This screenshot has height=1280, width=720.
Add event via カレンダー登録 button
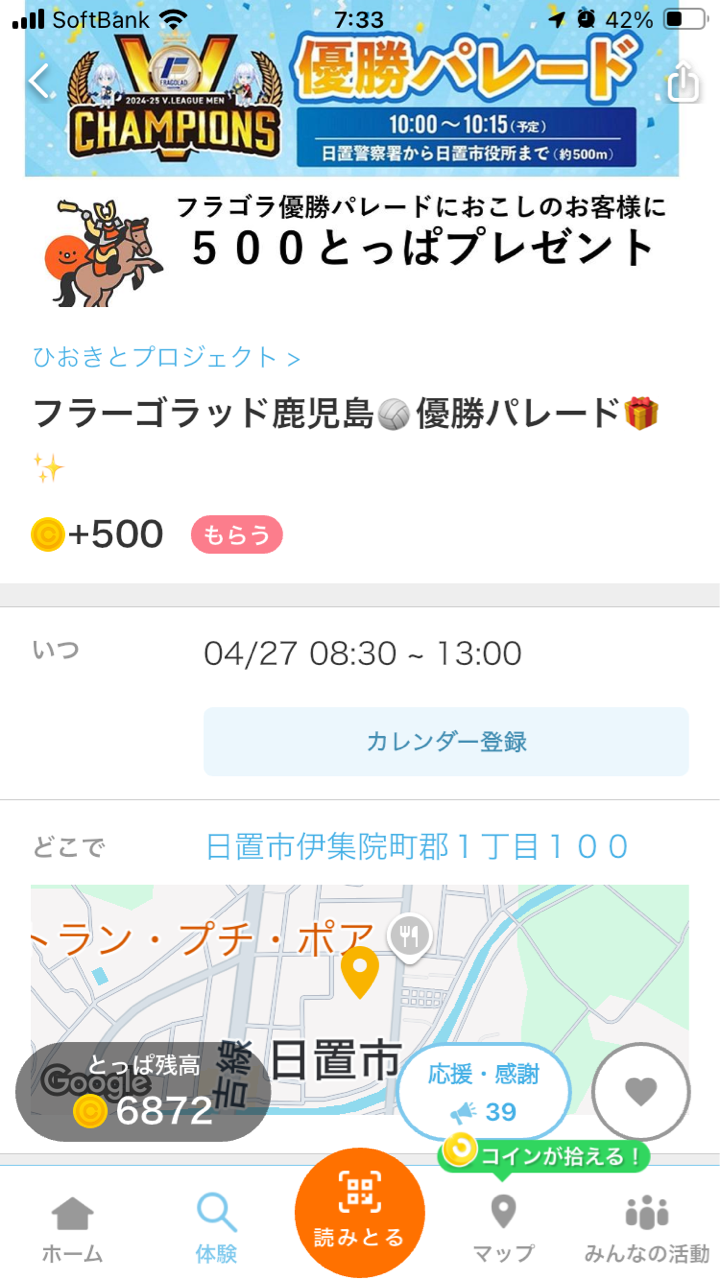click(x=446, y=742)
